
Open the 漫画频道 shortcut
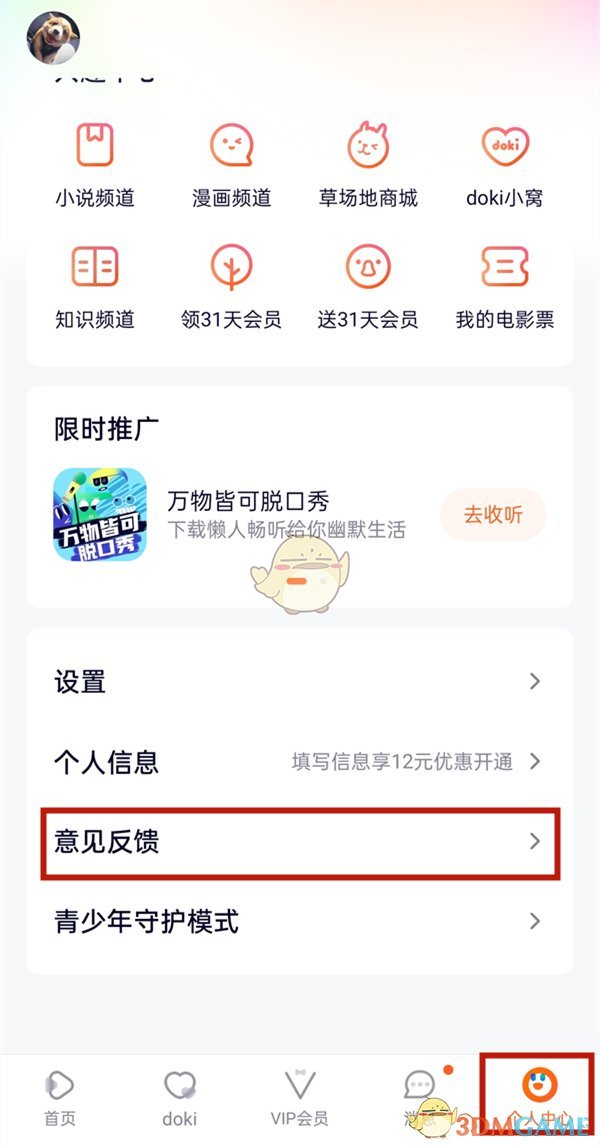[x=231, y=163]
